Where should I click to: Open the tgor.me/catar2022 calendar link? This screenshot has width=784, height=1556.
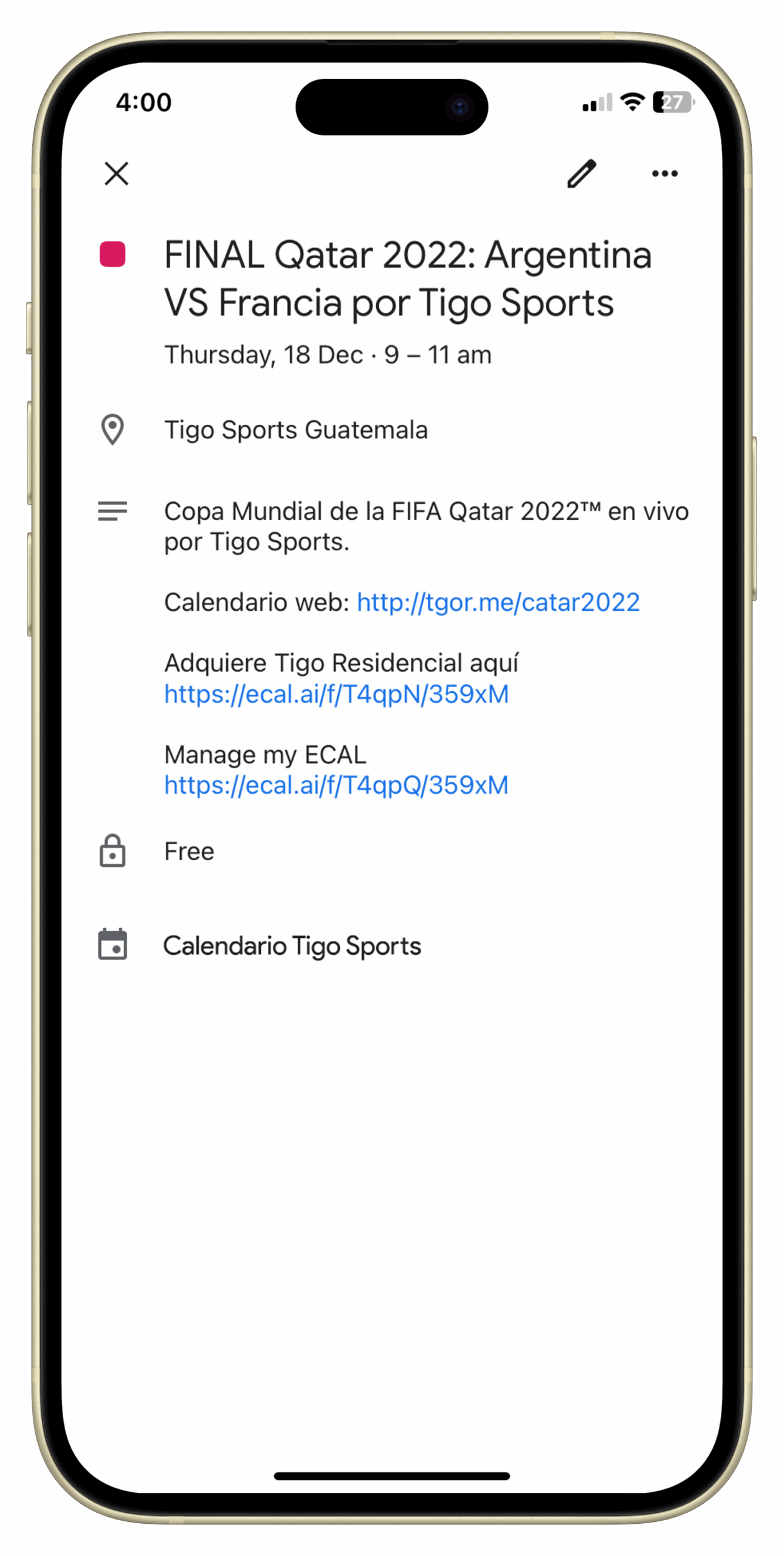(x=498, y=602)
